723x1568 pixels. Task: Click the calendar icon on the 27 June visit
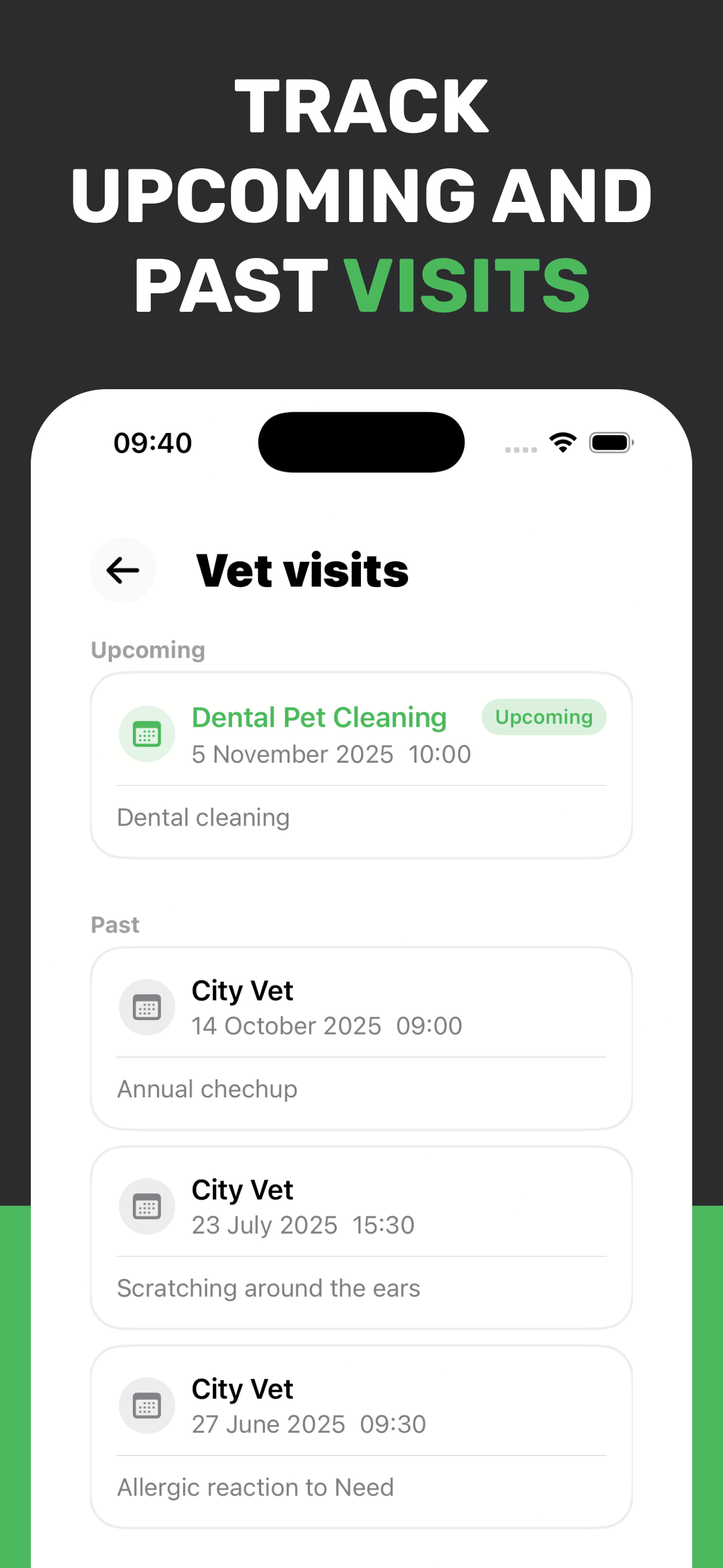click(146, 1406)
